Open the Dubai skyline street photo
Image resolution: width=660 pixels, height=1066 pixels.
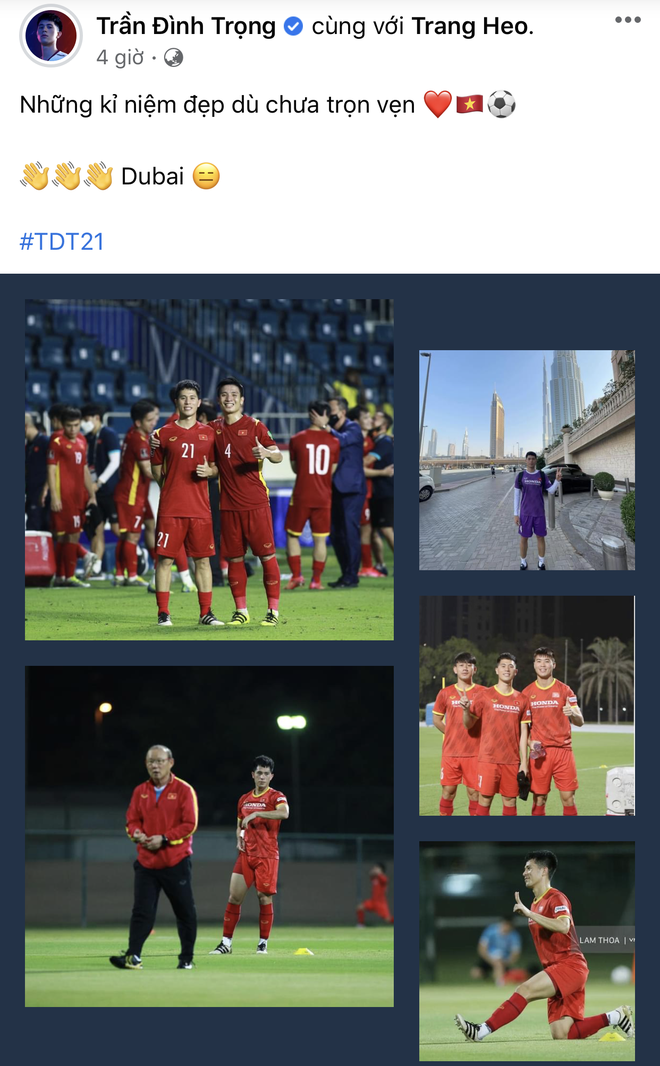[x=527, y=460]
